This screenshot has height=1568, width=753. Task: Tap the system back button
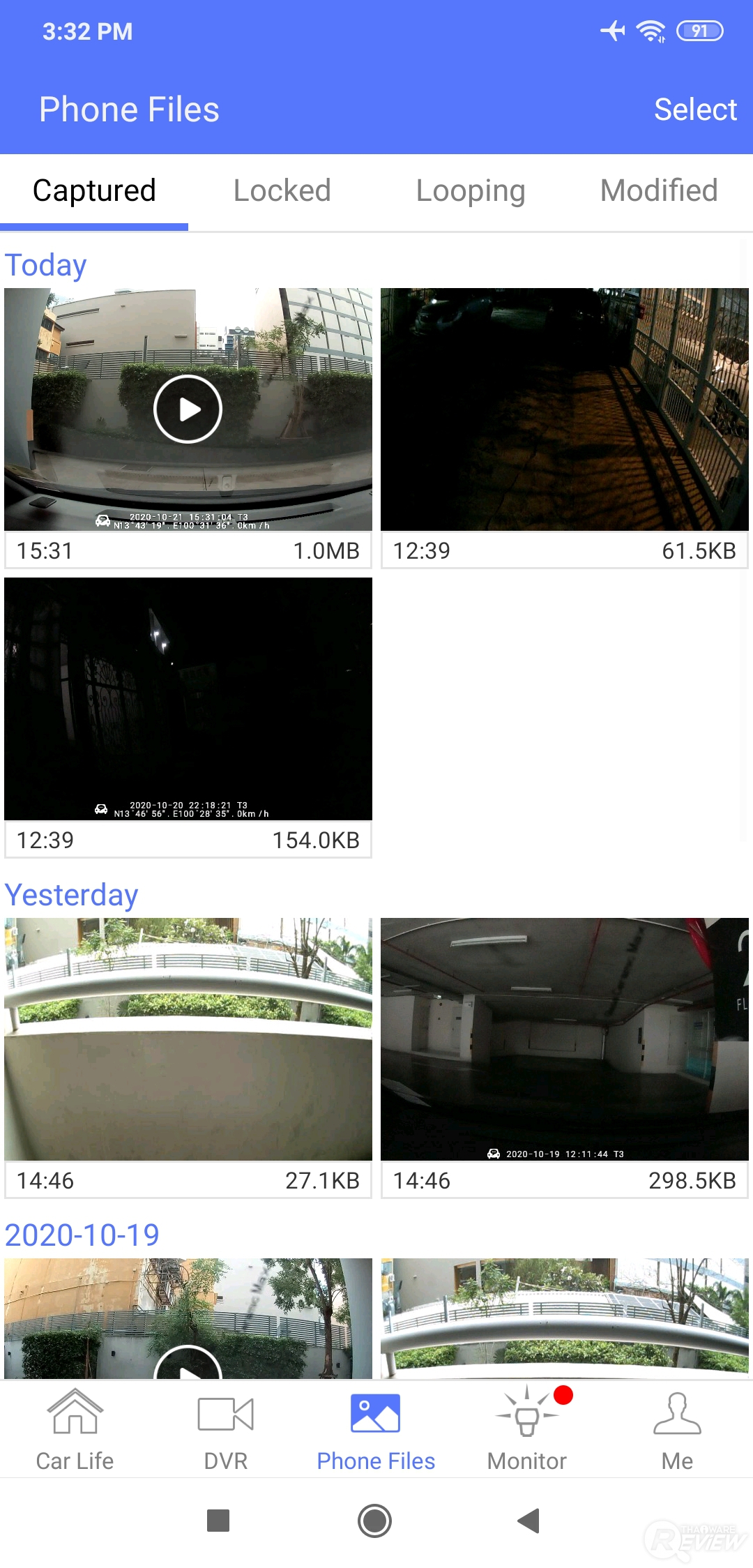click(x=529, y=1521)
